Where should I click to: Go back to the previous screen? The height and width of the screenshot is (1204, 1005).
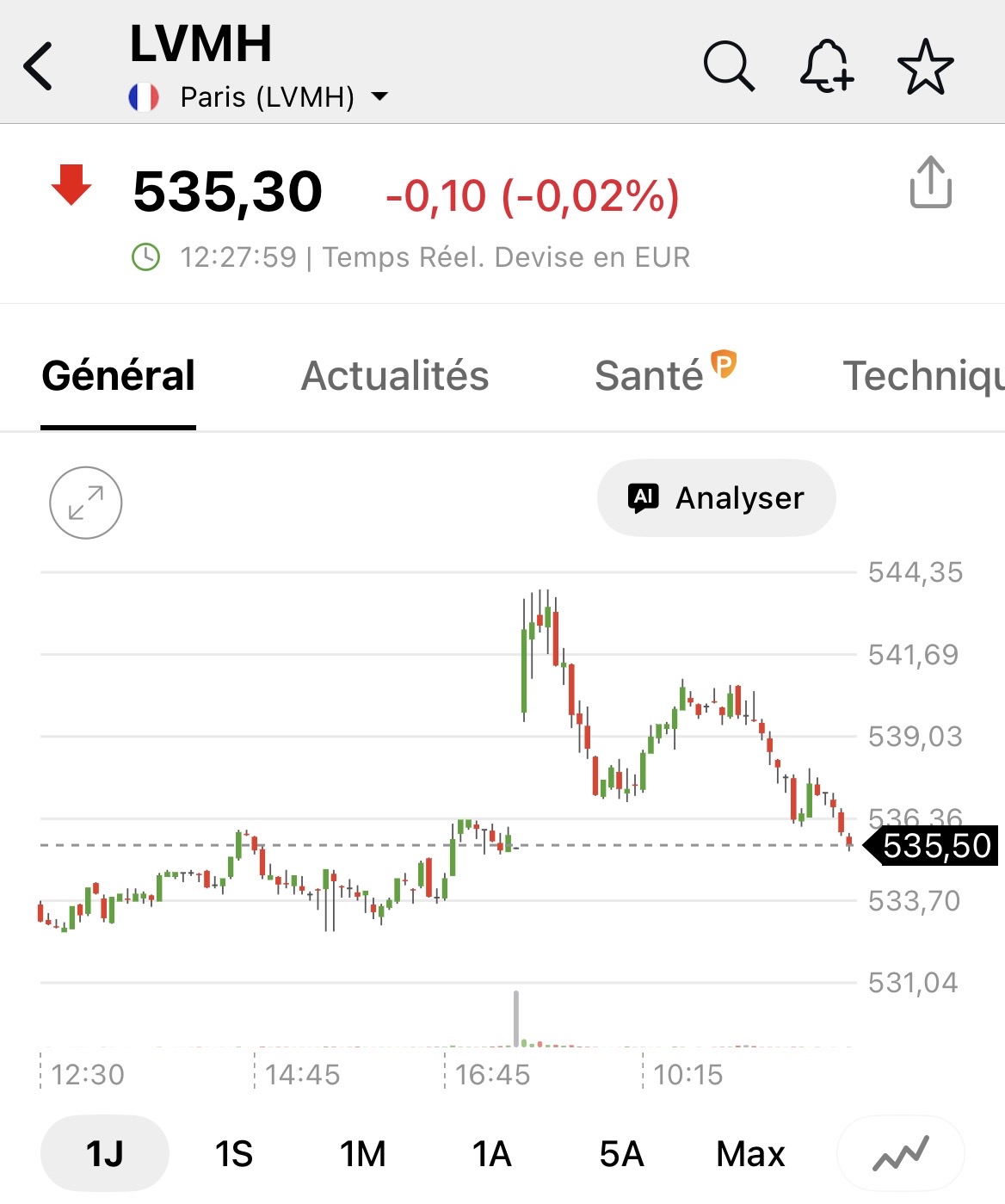point(39,66)
